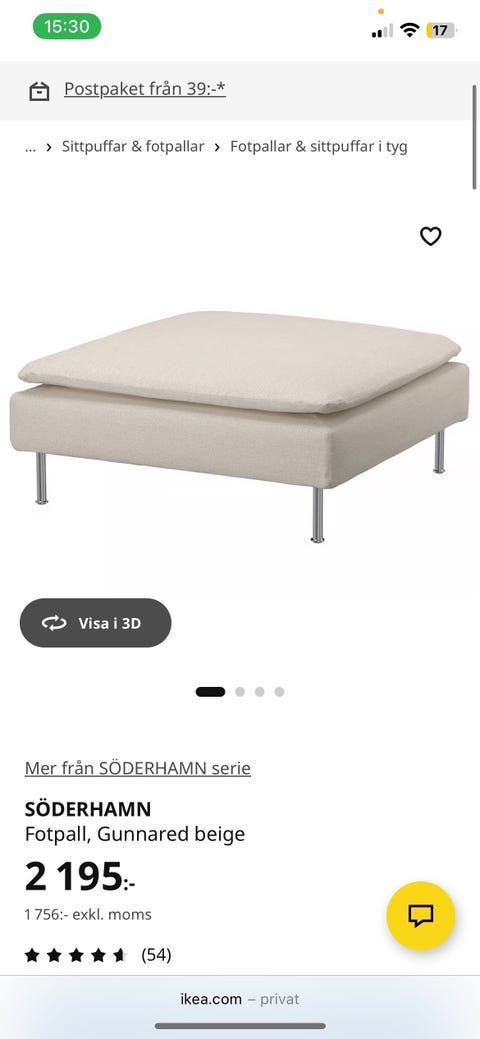
Task: View the product with Visa i 3D
Action: click(95, 623)
